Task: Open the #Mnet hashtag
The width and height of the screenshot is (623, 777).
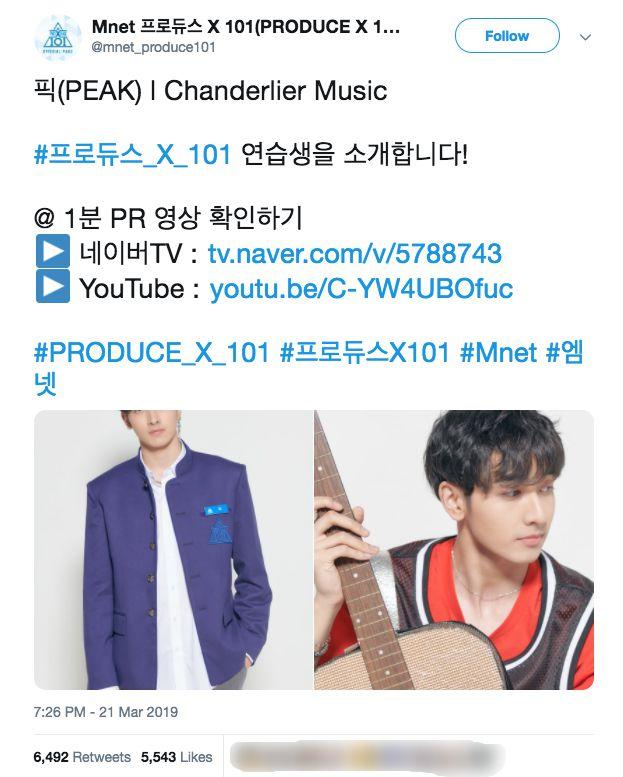Action: (x=497, y=352)
